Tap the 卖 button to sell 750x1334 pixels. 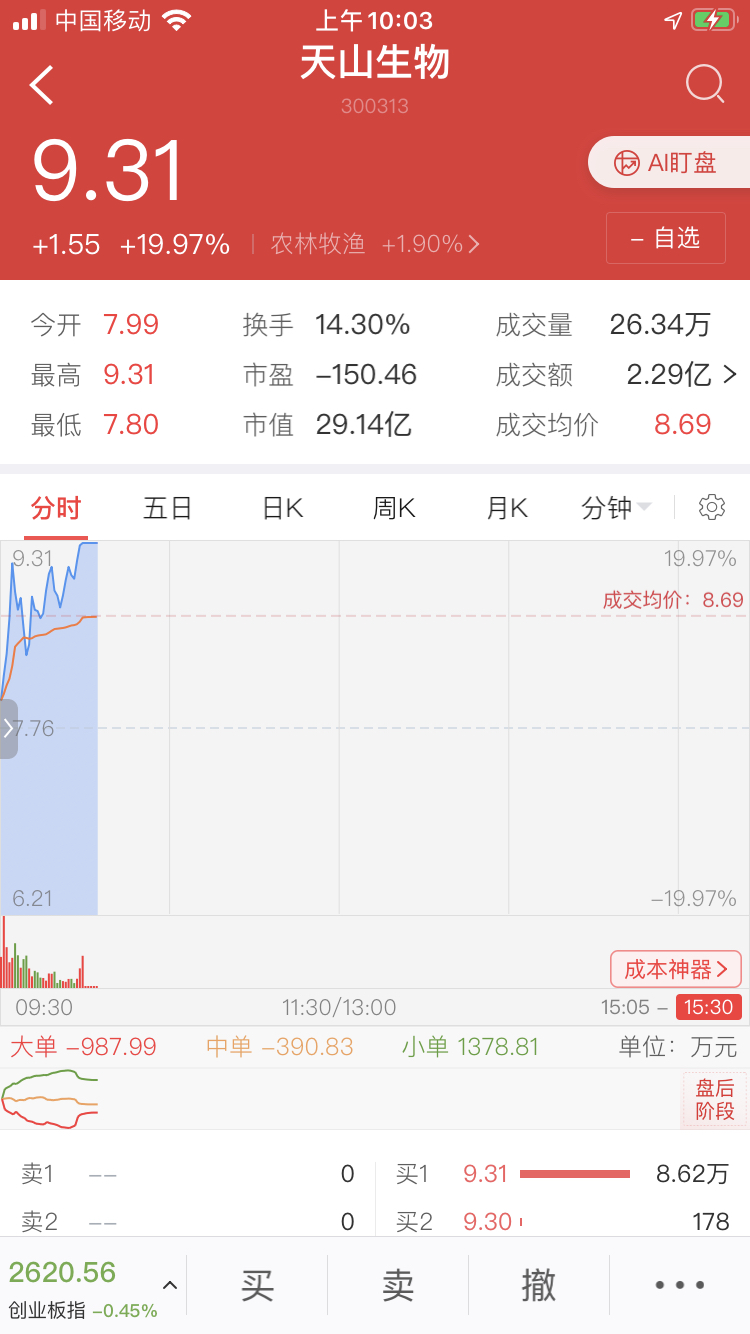(x=398, y=1286)
